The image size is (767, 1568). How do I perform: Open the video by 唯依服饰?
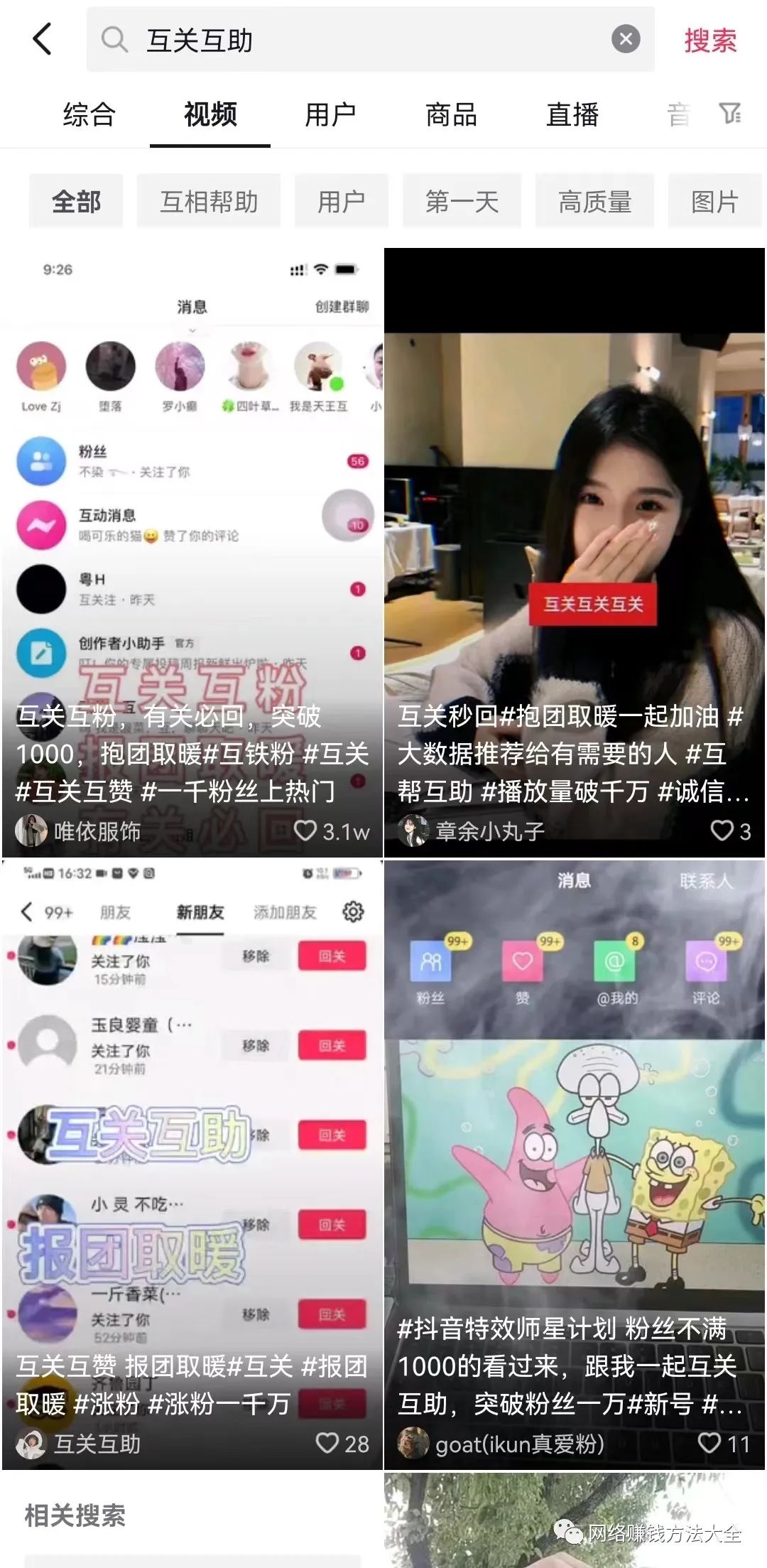(x=192, y=554)
